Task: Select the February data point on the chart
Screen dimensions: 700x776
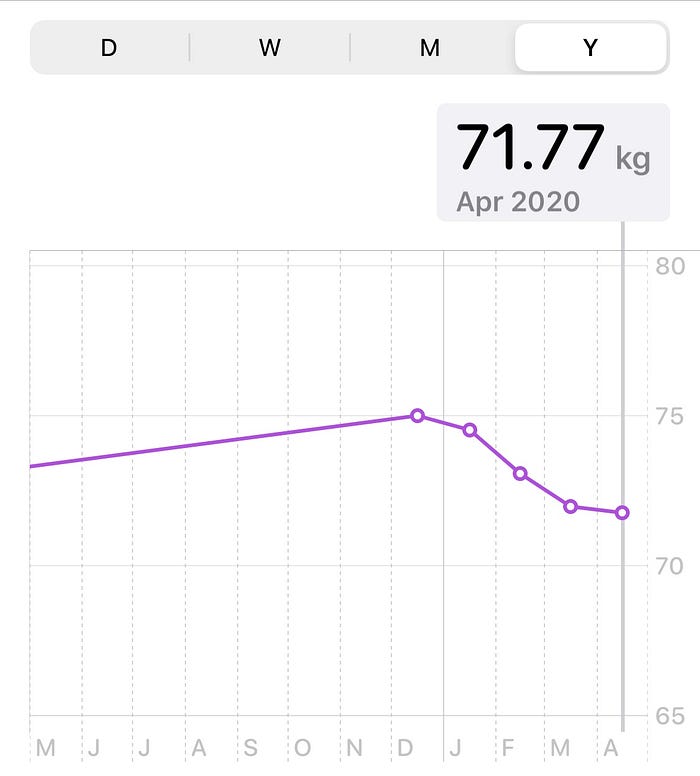Action: click(520, 473)
